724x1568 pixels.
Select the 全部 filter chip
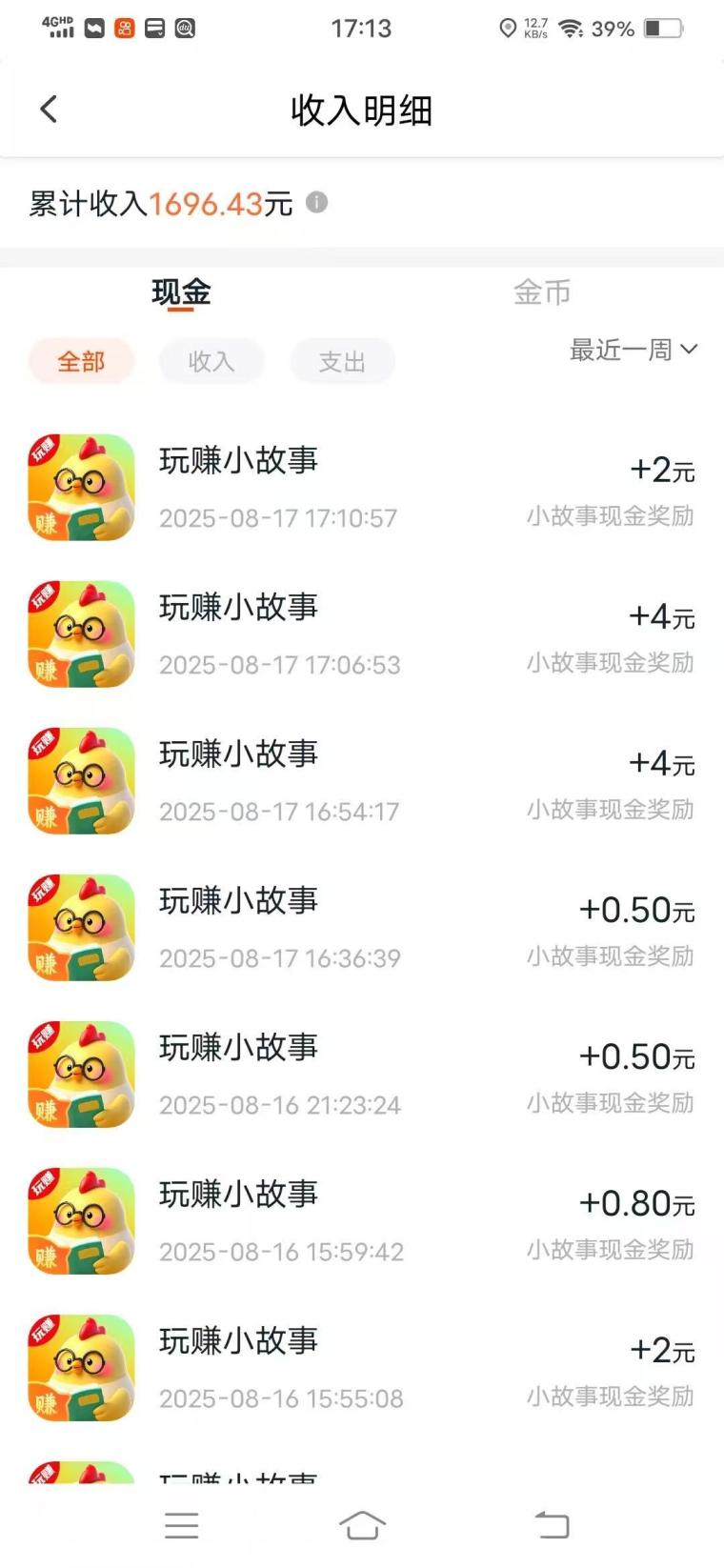81,362
